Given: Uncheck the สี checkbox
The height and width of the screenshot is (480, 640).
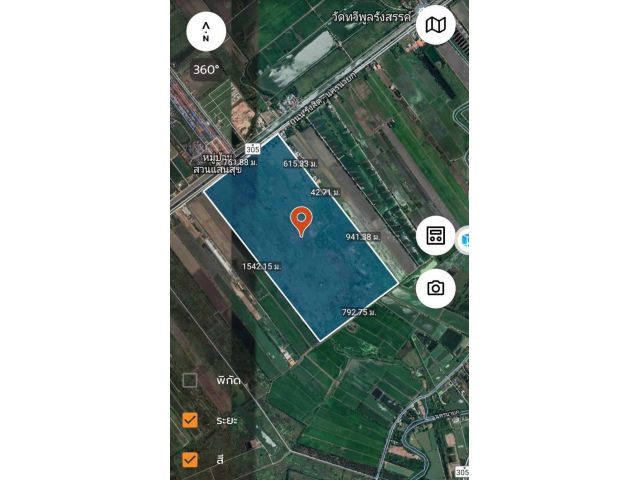Looking at the screenshot, I should pyautogui.click(x=190, y=460).
